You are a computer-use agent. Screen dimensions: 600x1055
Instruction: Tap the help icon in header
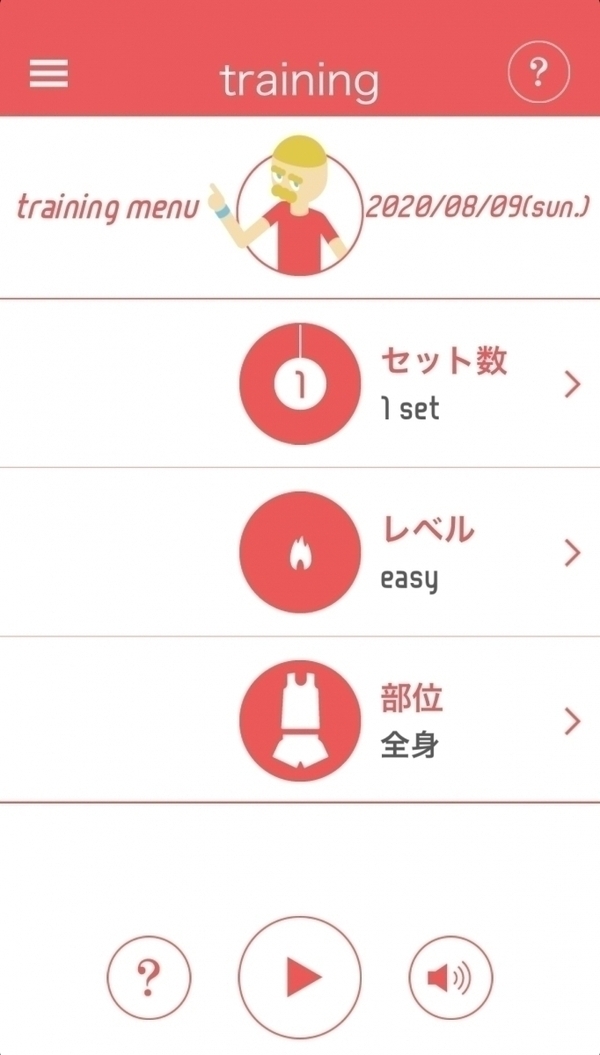click(539, 73)
